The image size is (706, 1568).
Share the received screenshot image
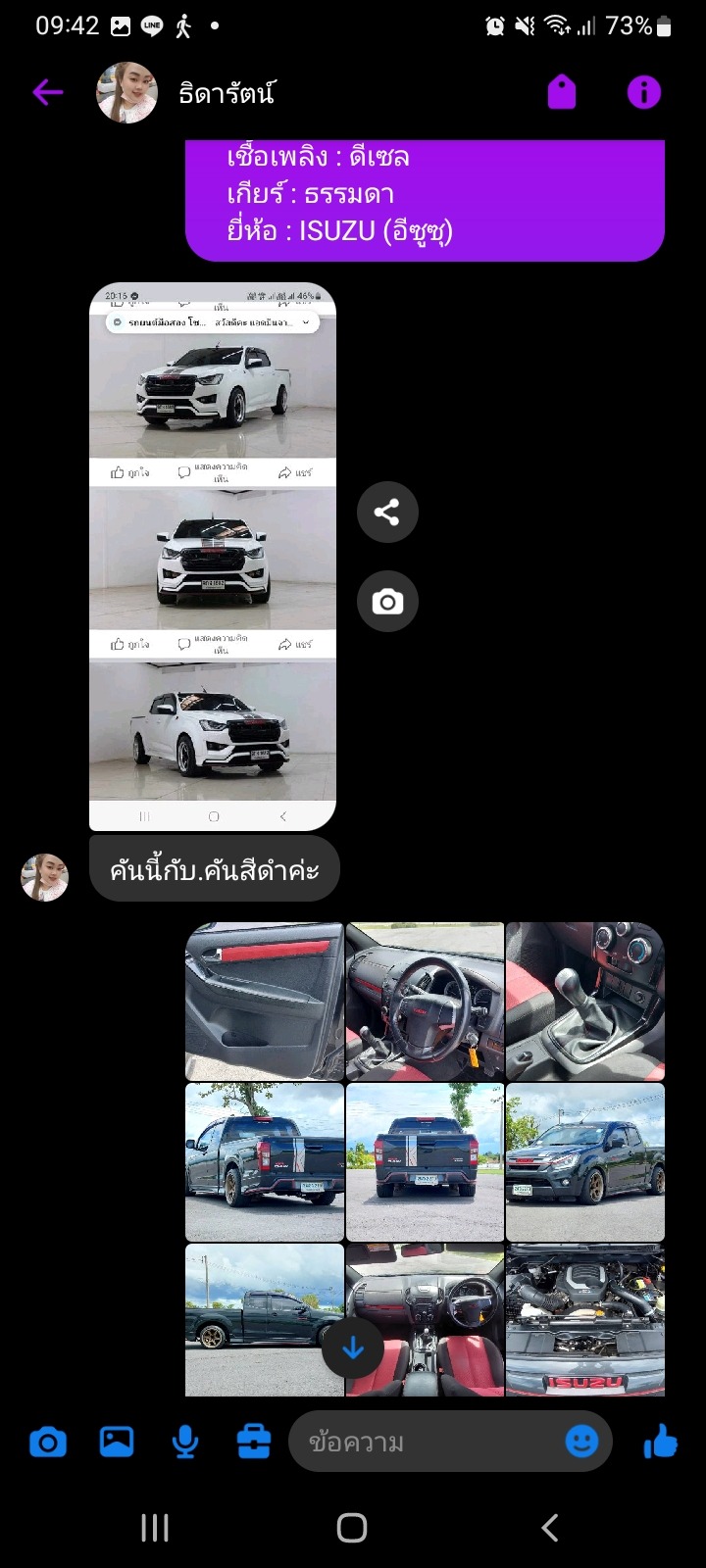pos(387,512)
